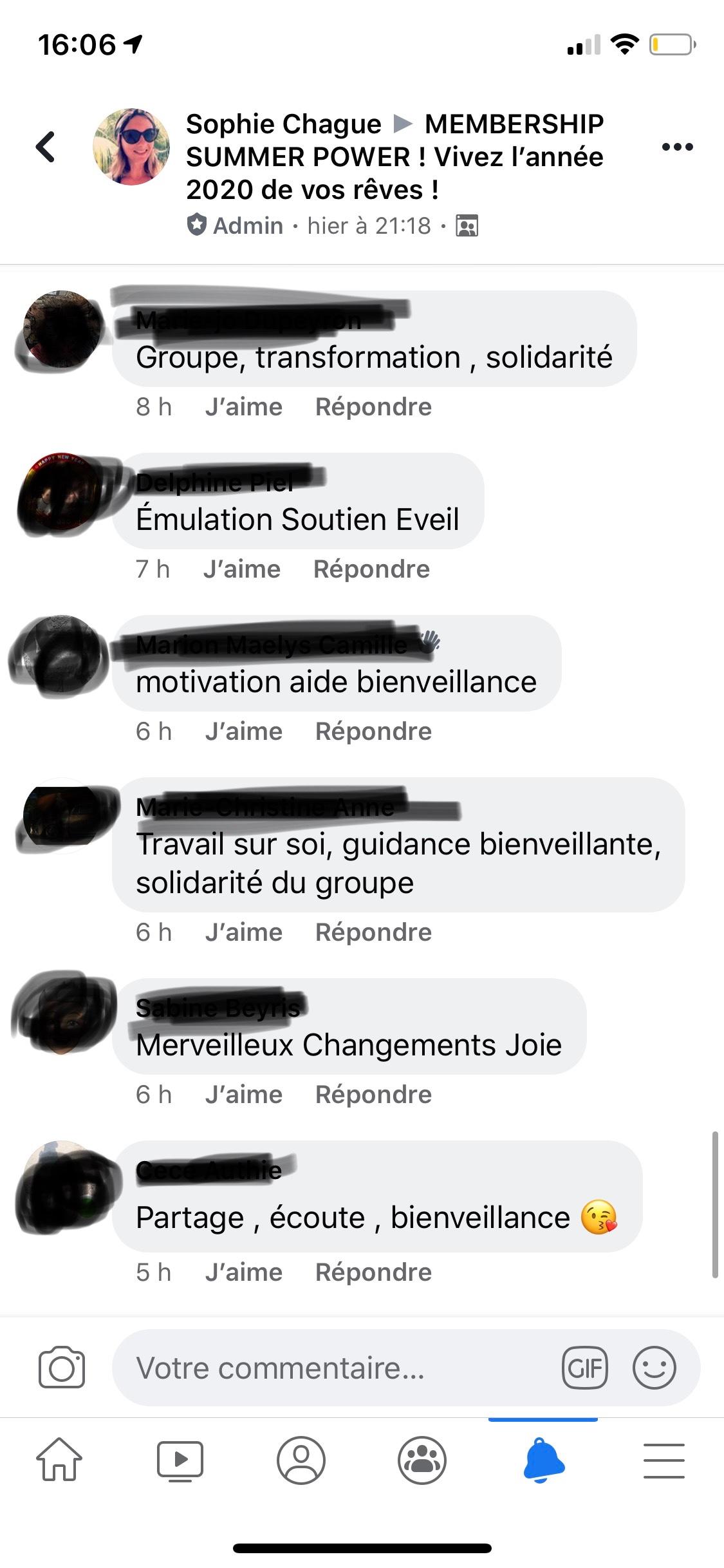Switch to the Home feed tab
The width and height of the screenshot is (724, 1568).
click(59, 1460)
